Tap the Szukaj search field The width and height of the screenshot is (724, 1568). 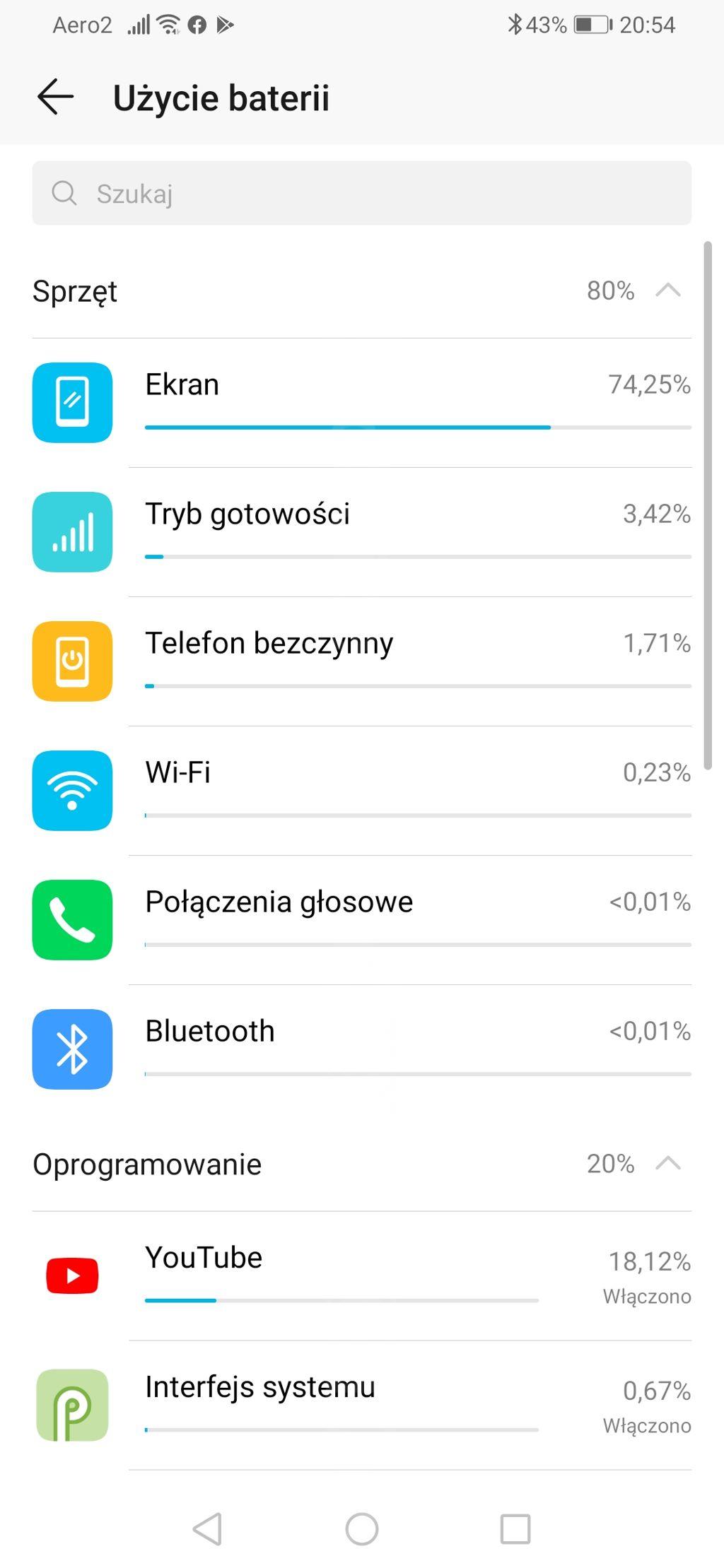(x=361, y=193)
